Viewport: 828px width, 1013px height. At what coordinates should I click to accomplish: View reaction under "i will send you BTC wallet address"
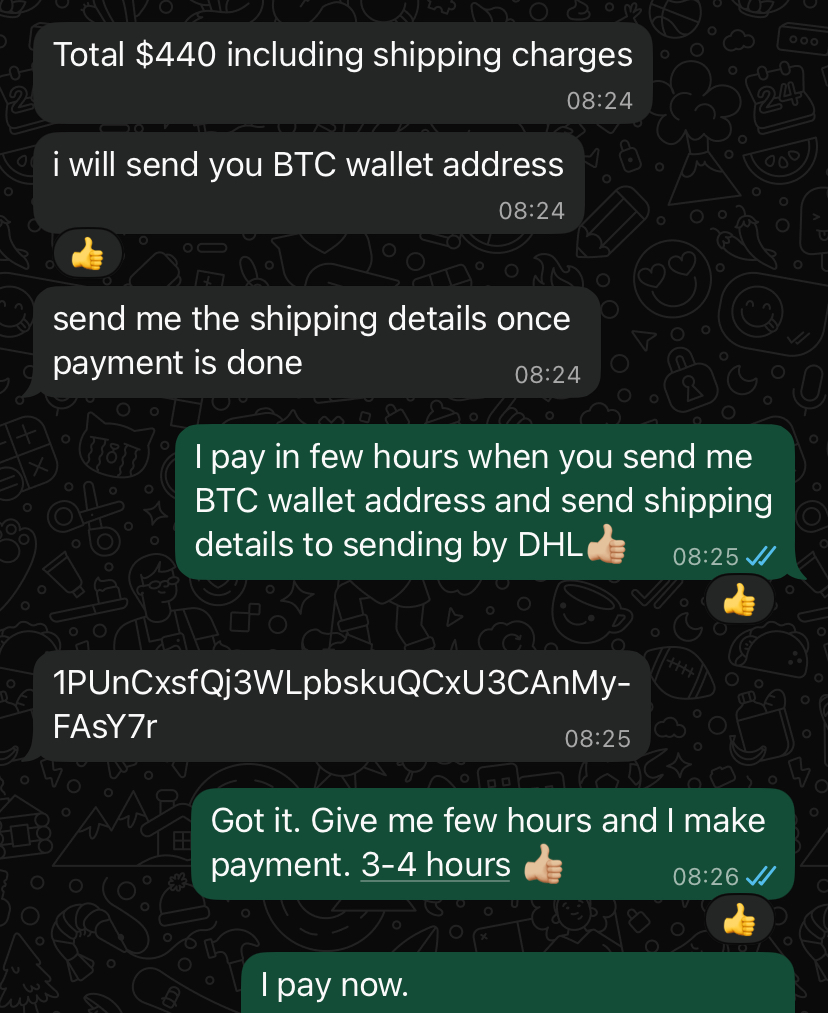pos(87,256)
